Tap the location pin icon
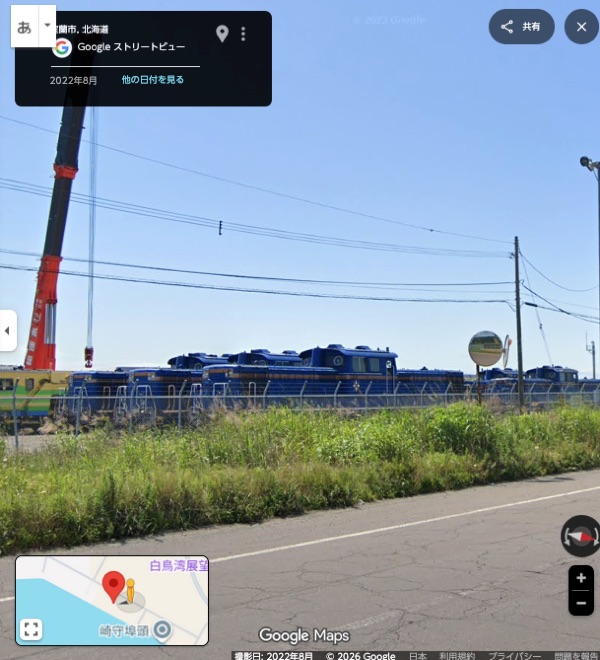 click(222, 34)
